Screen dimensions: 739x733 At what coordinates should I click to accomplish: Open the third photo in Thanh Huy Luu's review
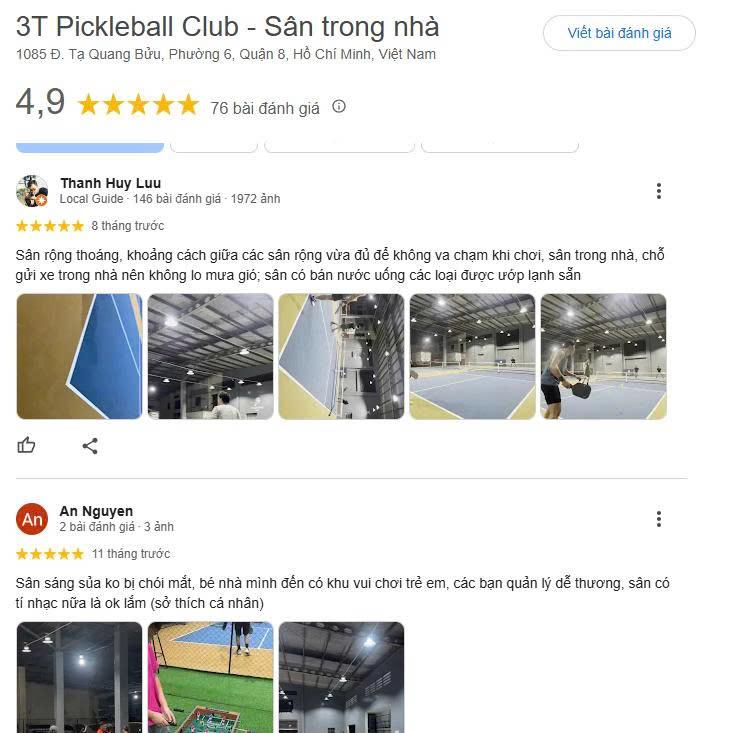[341, 356]
